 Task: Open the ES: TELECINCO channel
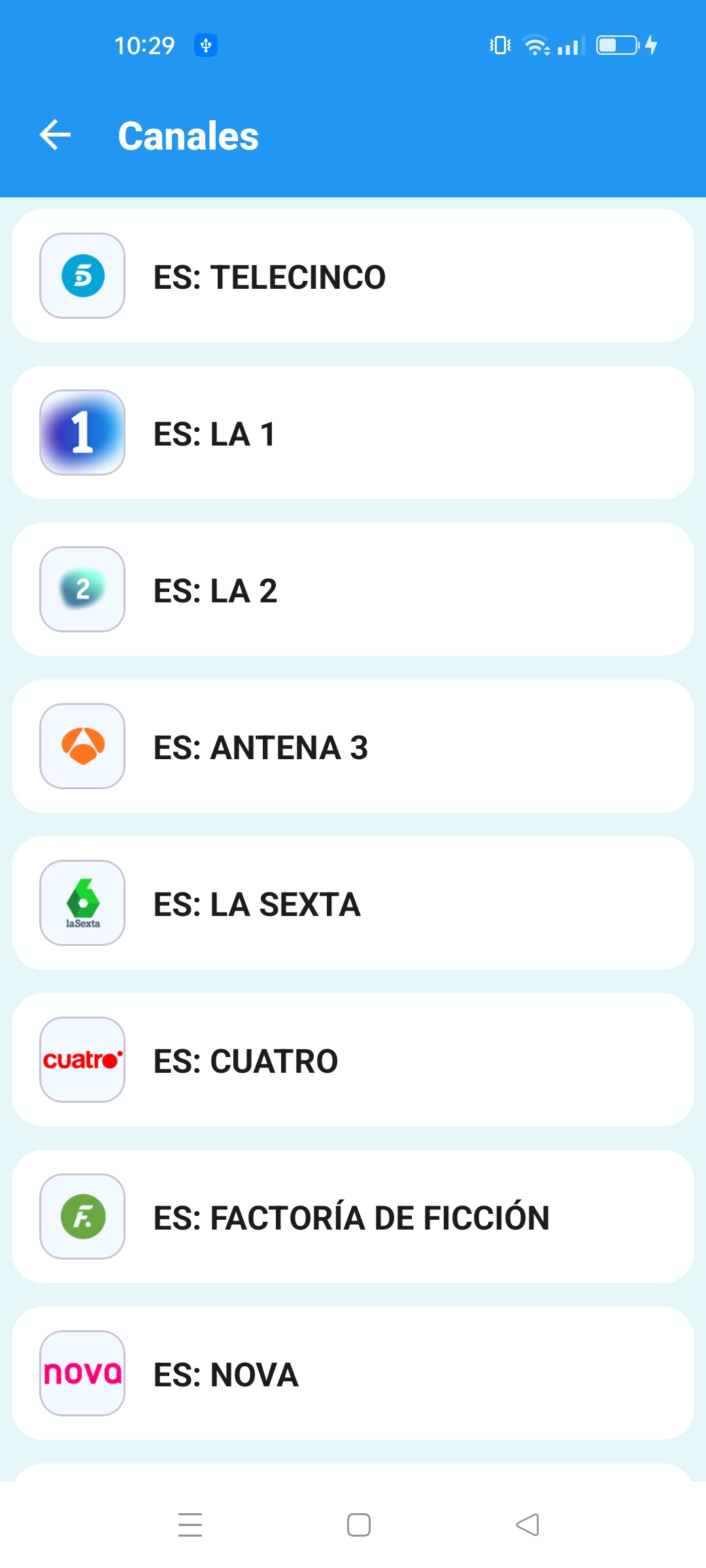(x=353, y=276)
